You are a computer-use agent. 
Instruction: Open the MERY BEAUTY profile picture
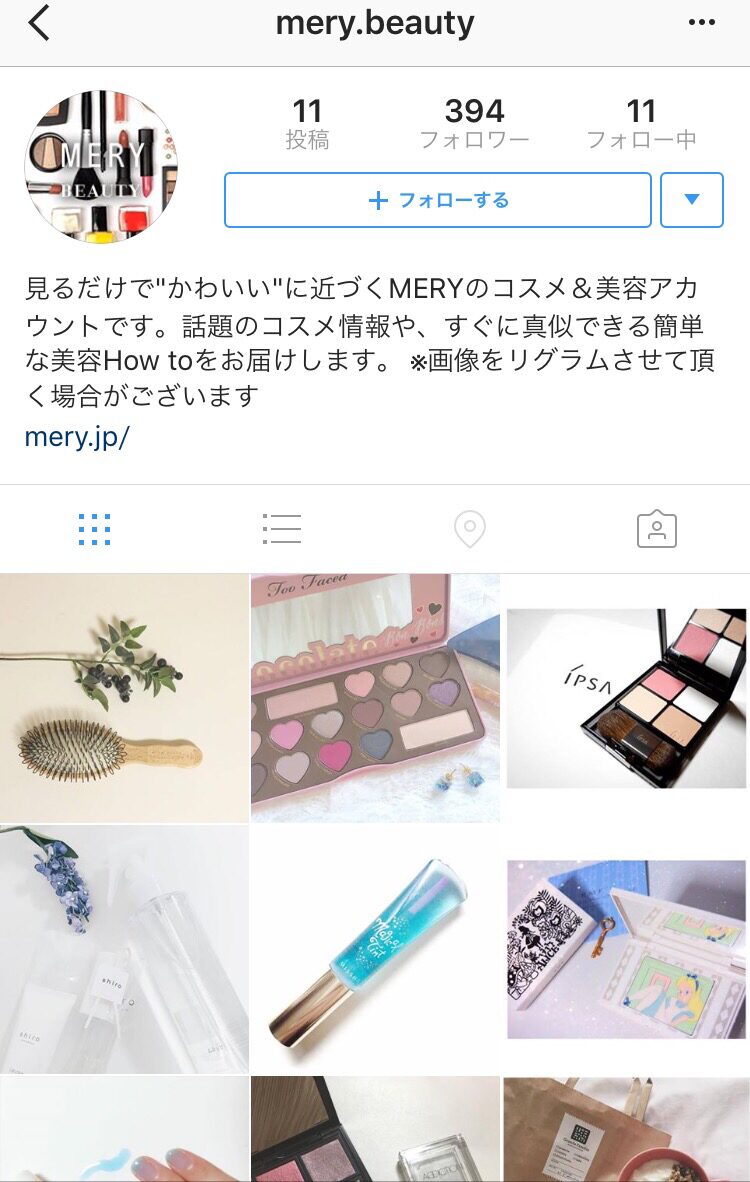[x=100, y=166]
